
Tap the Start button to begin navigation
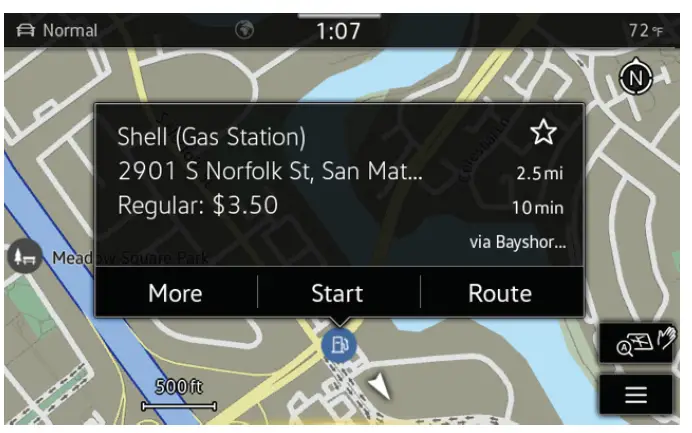point(337,293)
